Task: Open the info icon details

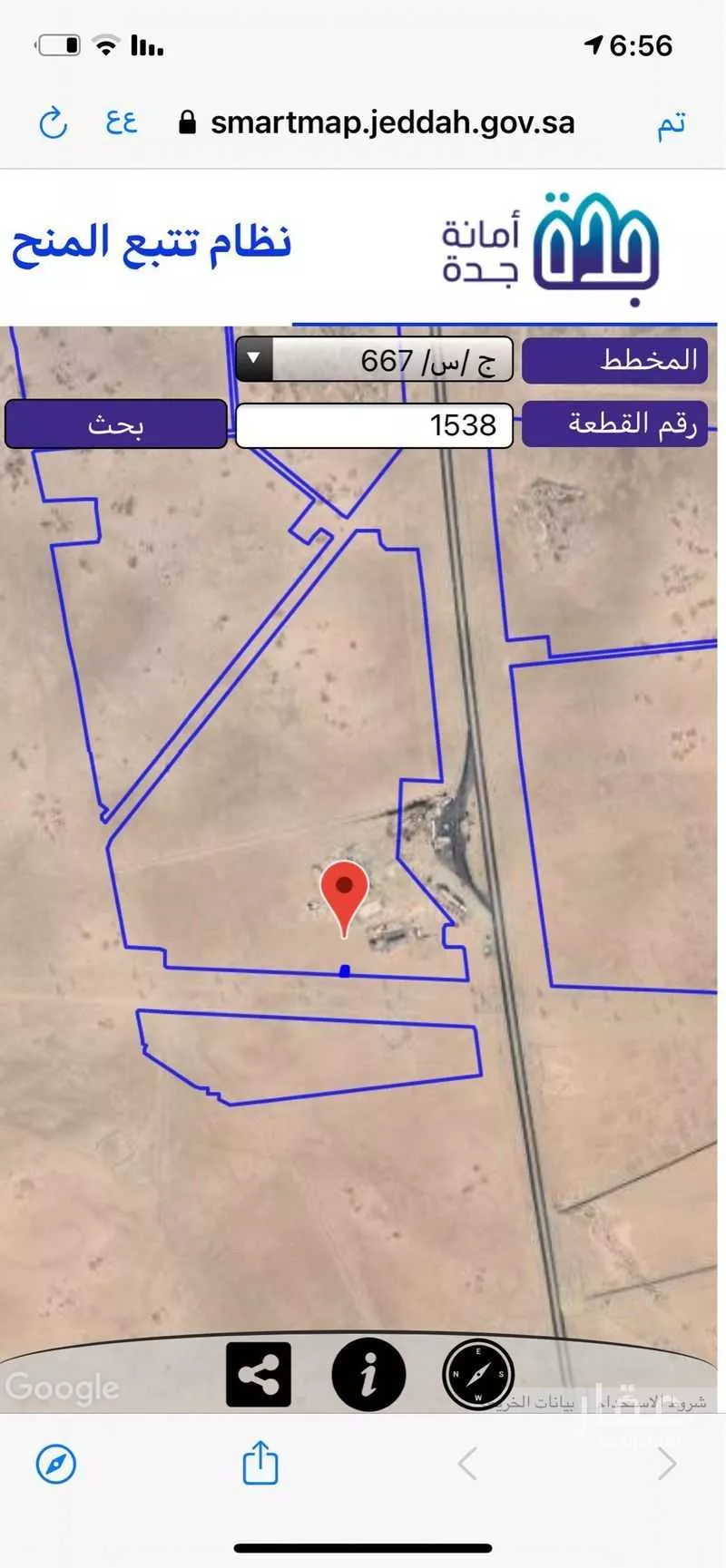Action: [x=368, y=1375]
